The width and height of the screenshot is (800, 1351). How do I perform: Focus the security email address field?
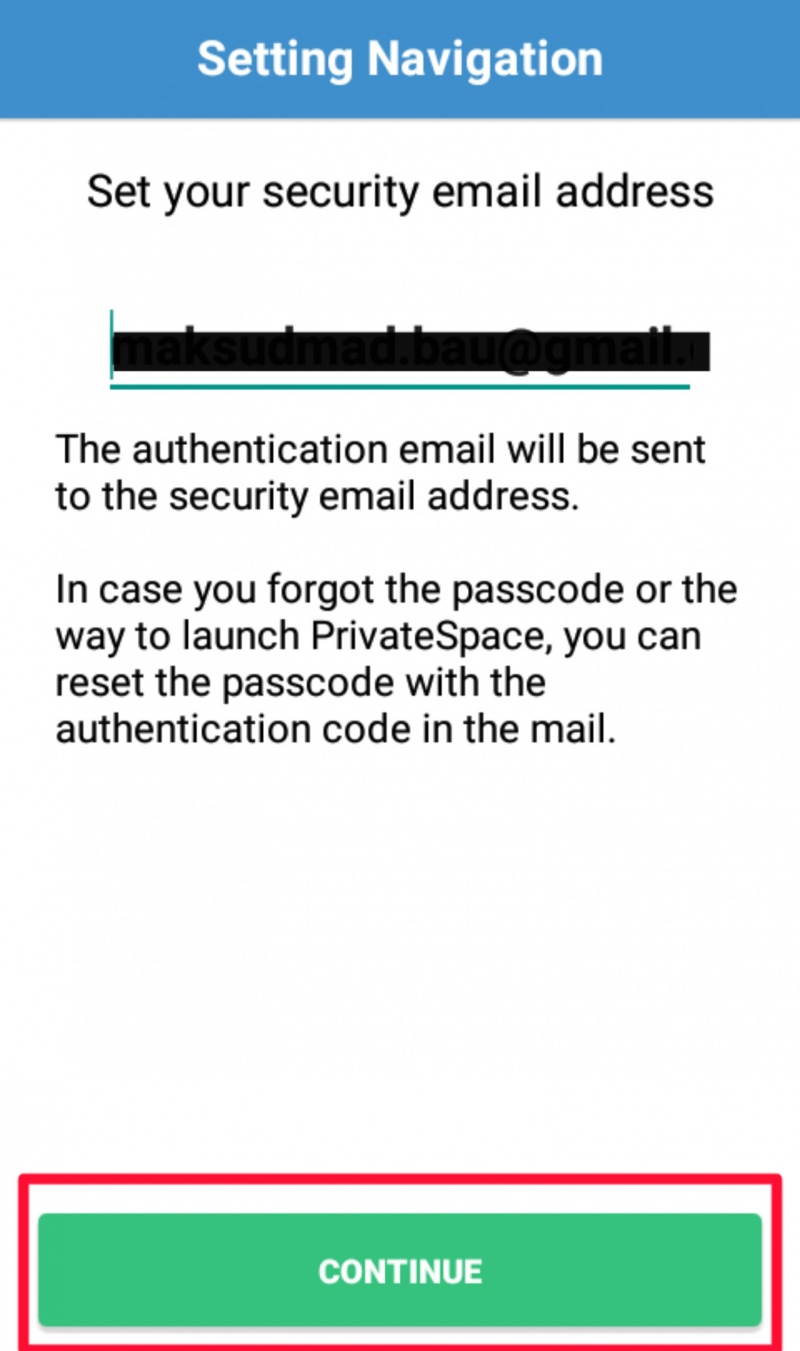pos(400,352)
